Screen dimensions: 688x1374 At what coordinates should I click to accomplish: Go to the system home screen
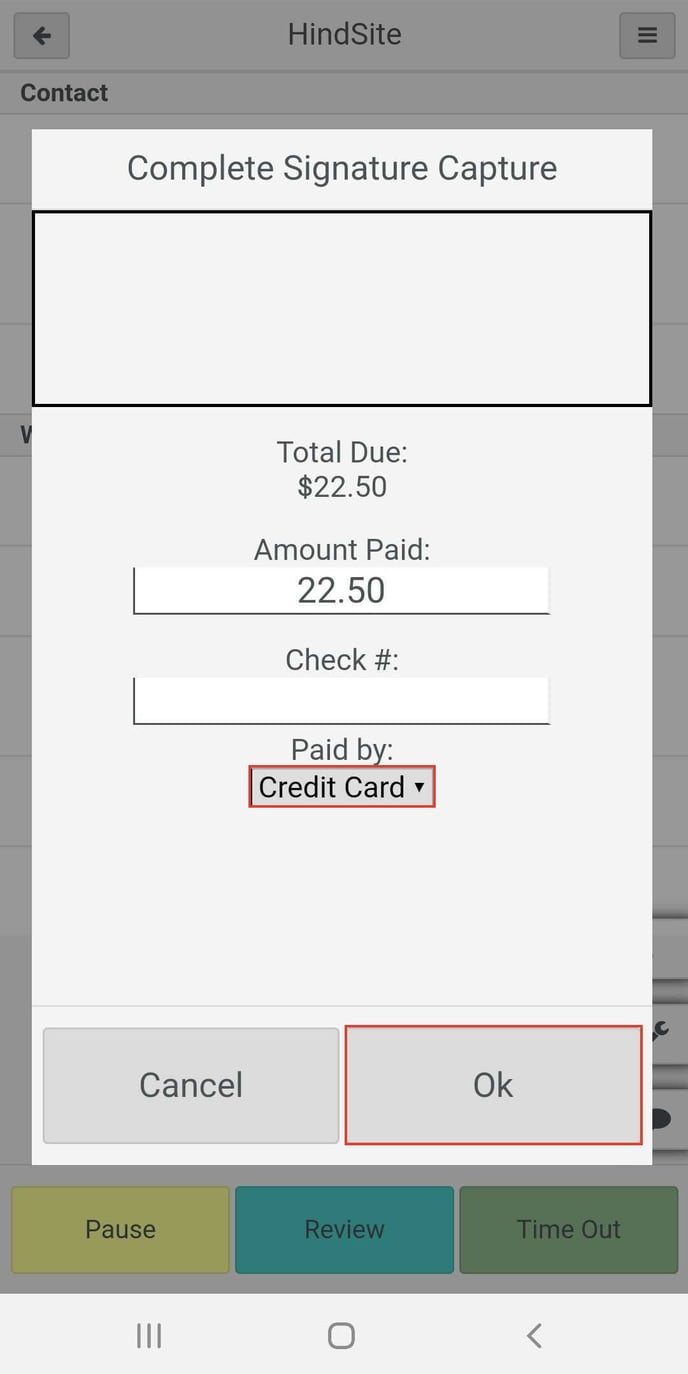coord(341,1335)
